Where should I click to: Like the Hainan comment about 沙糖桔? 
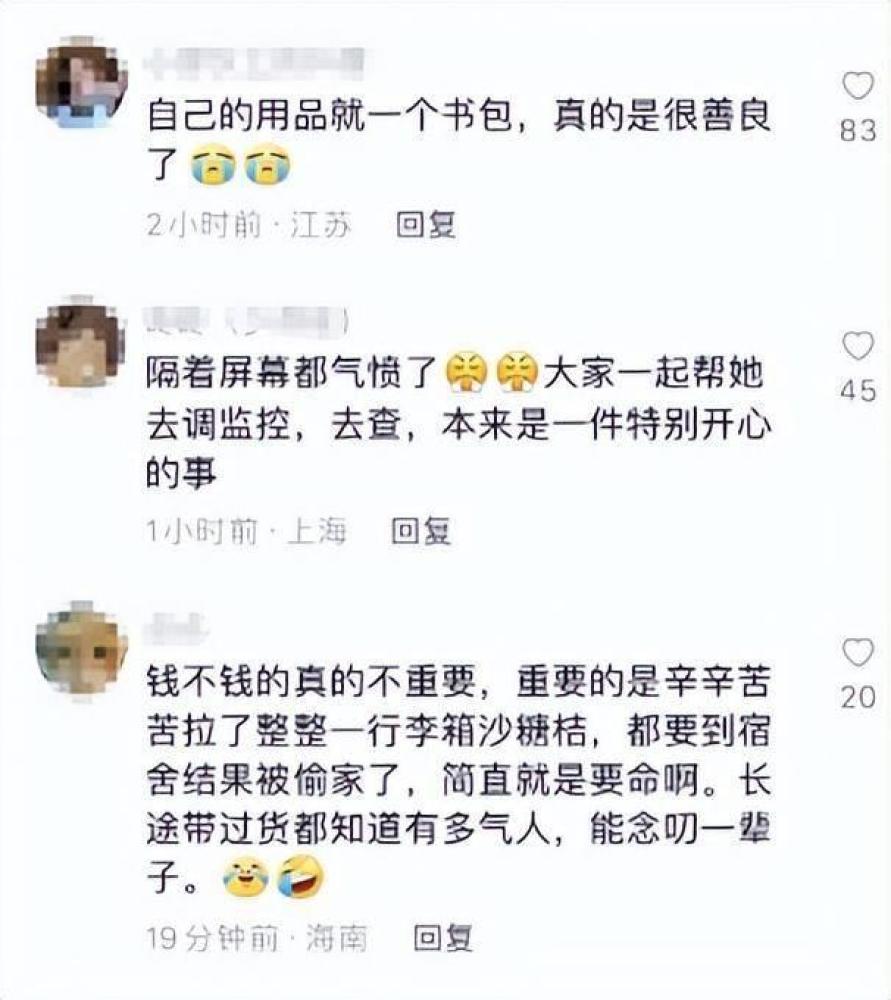tap(857, 653)
